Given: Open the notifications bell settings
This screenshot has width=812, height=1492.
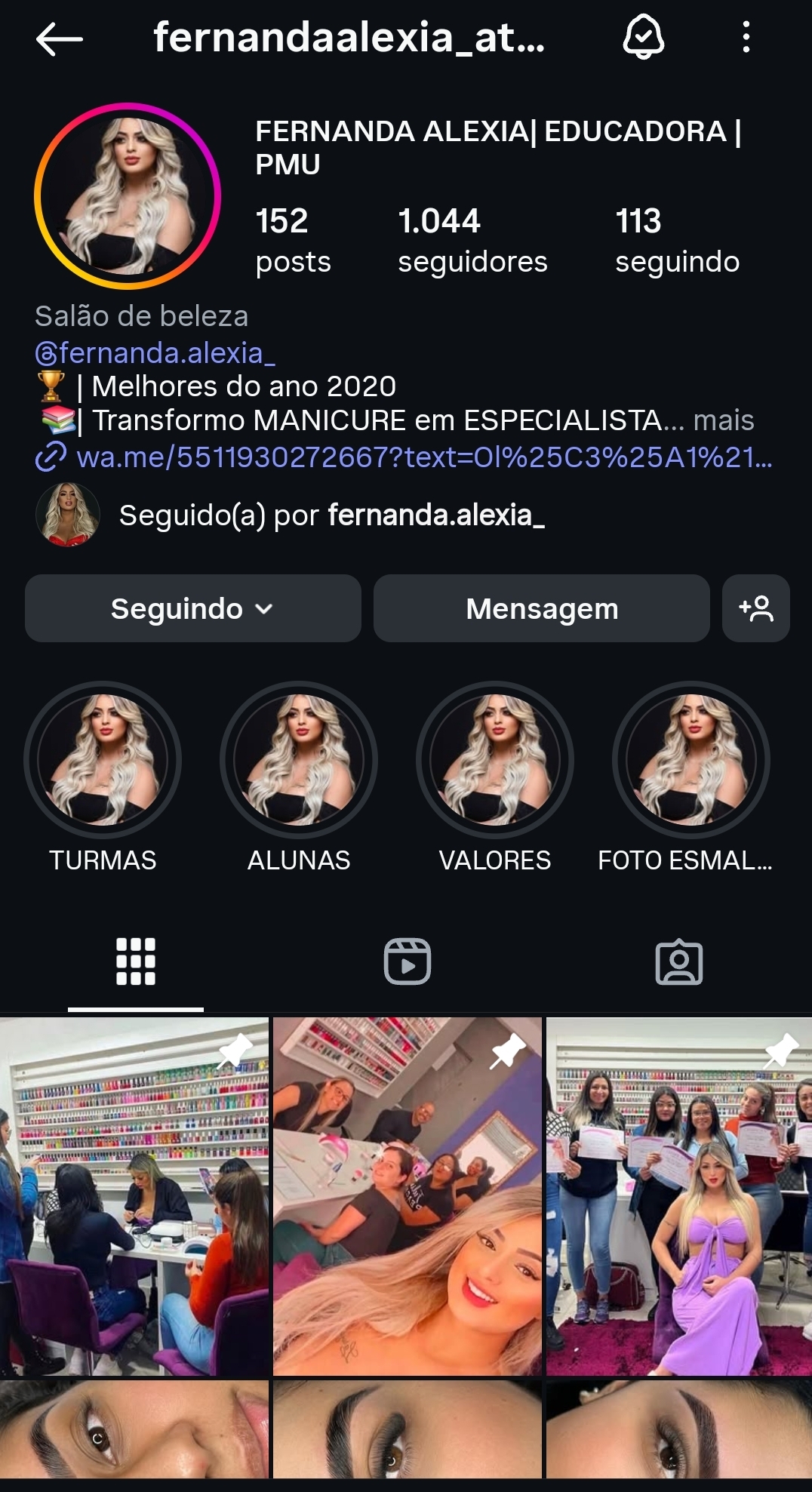Looking at the screenshot, I should [643, 37].
